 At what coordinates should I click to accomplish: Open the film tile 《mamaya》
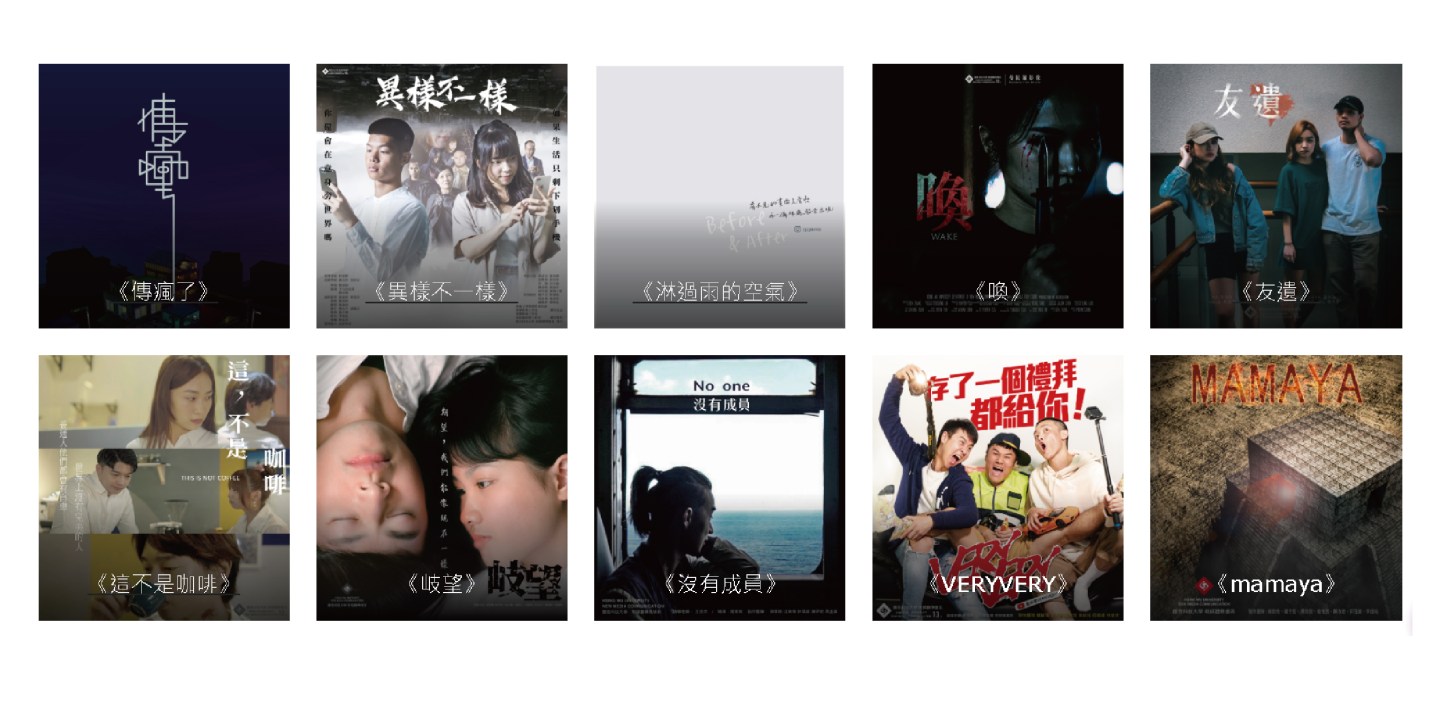click(x=1275, y=488)
